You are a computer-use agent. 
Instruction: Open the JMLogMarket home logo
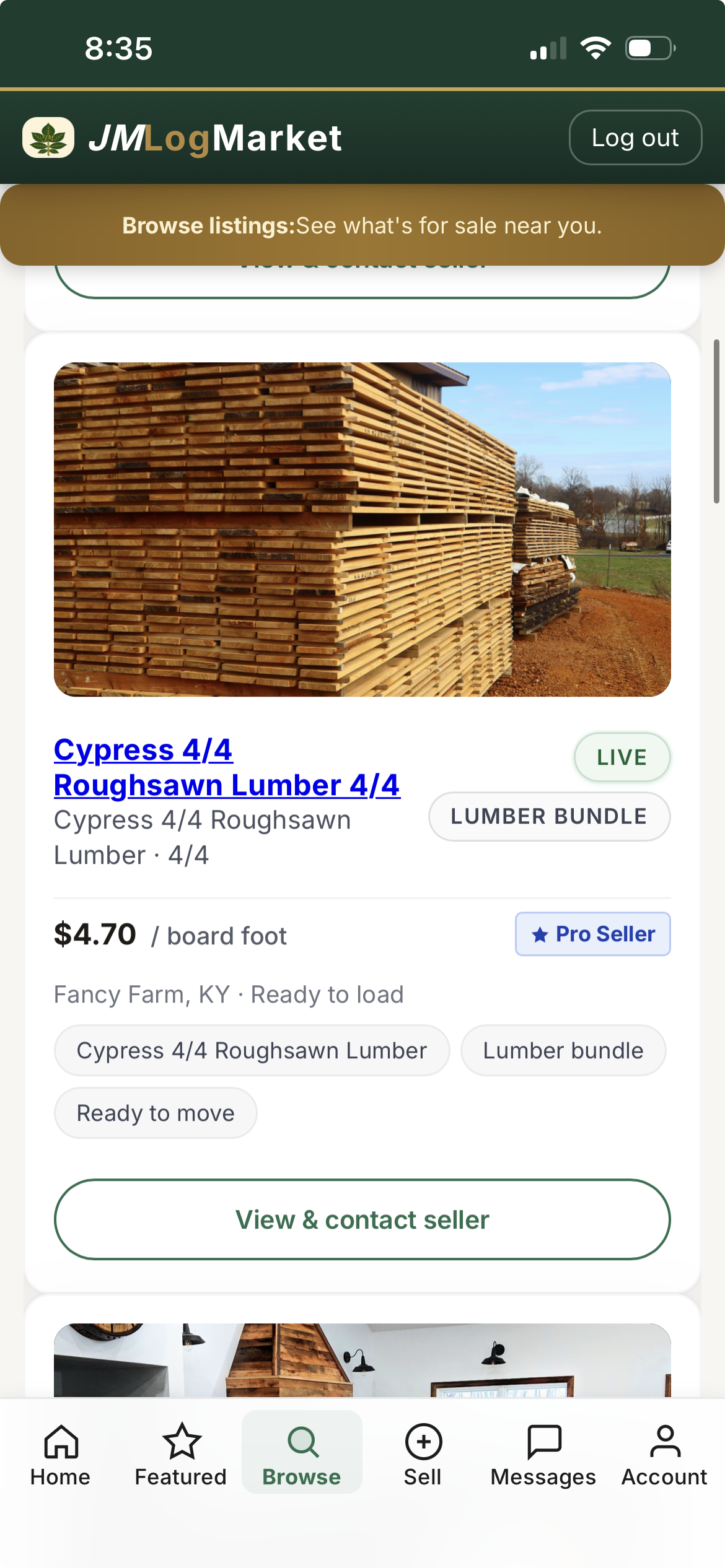pos(182,137)
